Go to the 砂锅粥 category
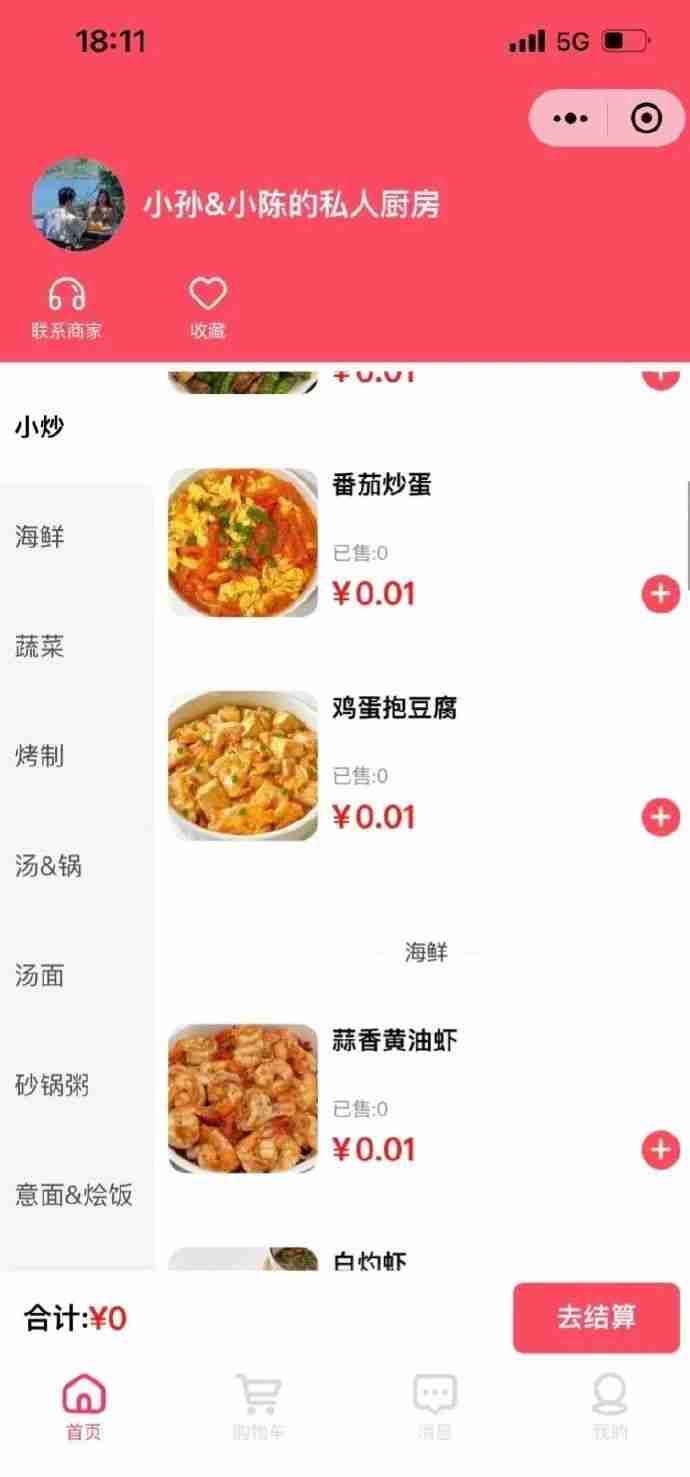 point(52,1085)
